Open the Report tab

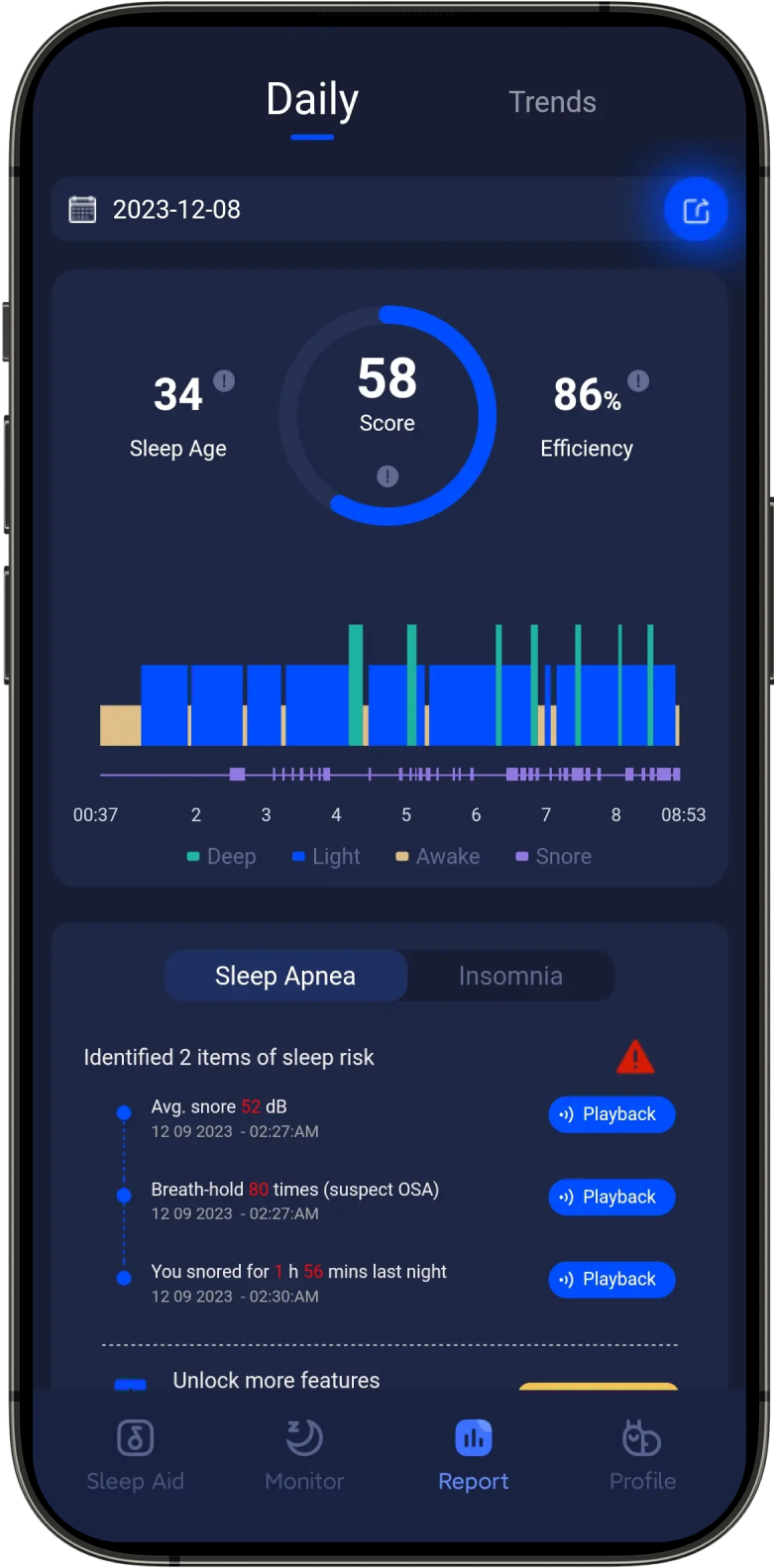[x=474, y=1454]
